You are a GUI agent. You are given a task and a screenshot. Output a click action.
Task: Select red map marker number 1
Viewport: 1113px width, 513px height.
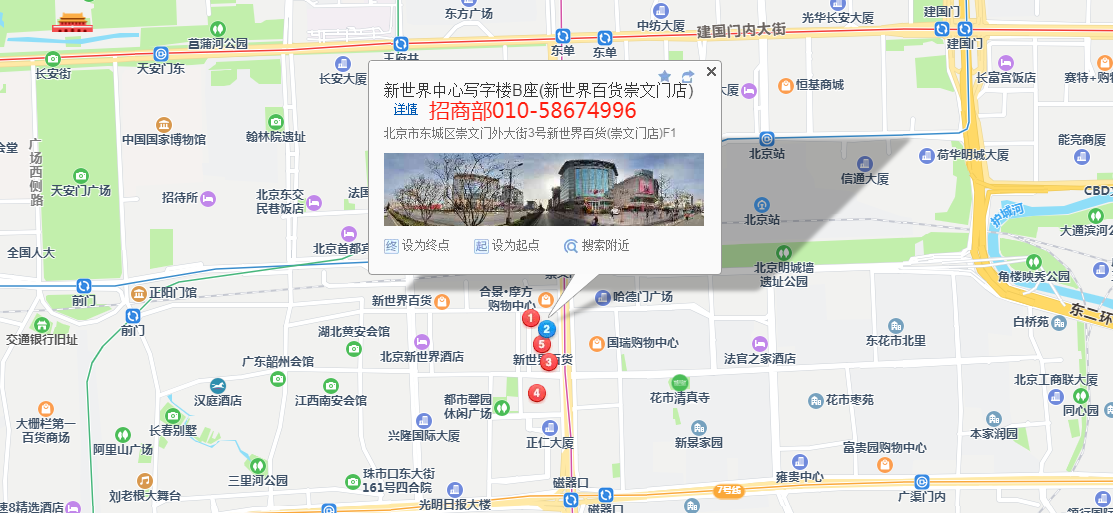(x=531, y=317)
